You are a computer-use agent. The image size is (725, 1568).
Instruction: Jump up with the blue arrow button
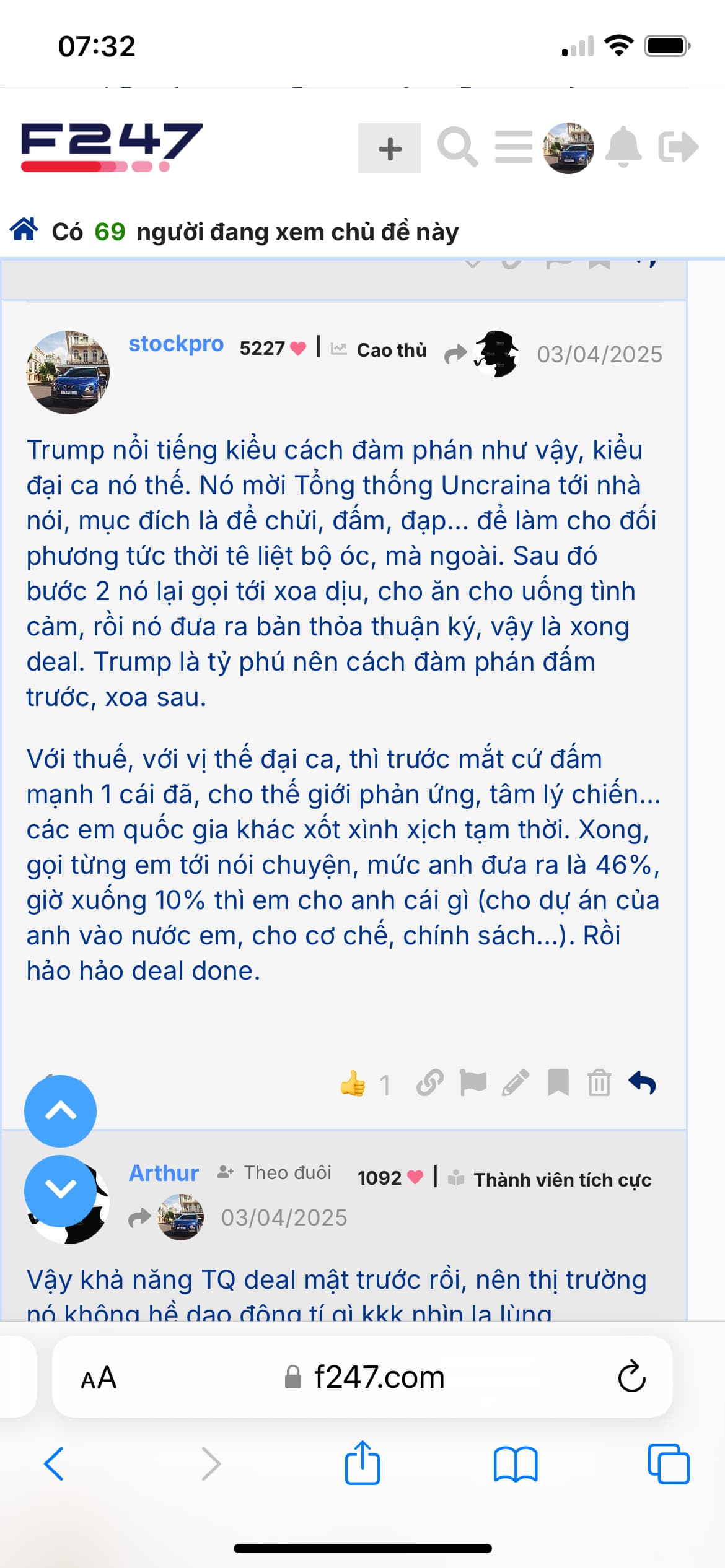[60, 1112]
